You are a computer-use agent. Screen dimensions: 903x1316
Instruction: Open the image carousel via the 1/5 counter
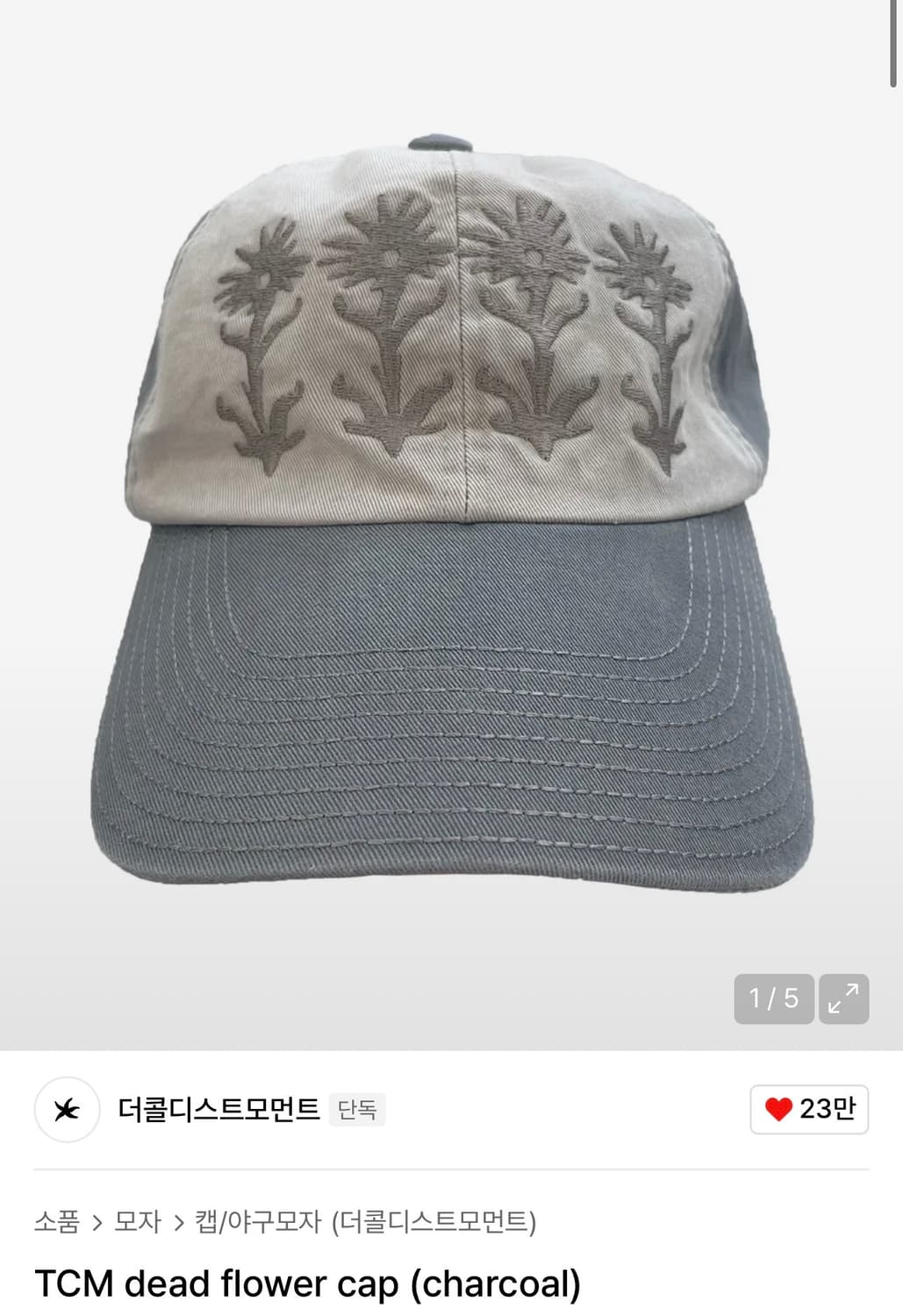(x=771, y=998)
